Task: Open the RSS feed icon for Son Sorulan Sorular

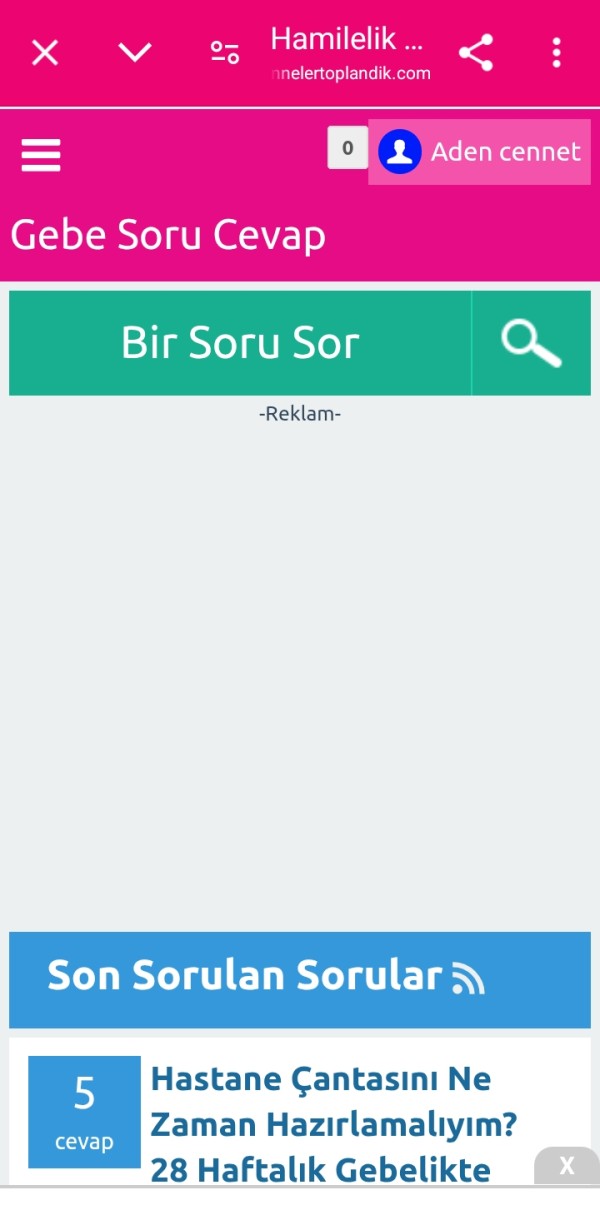Action: [x=468, y=978]
